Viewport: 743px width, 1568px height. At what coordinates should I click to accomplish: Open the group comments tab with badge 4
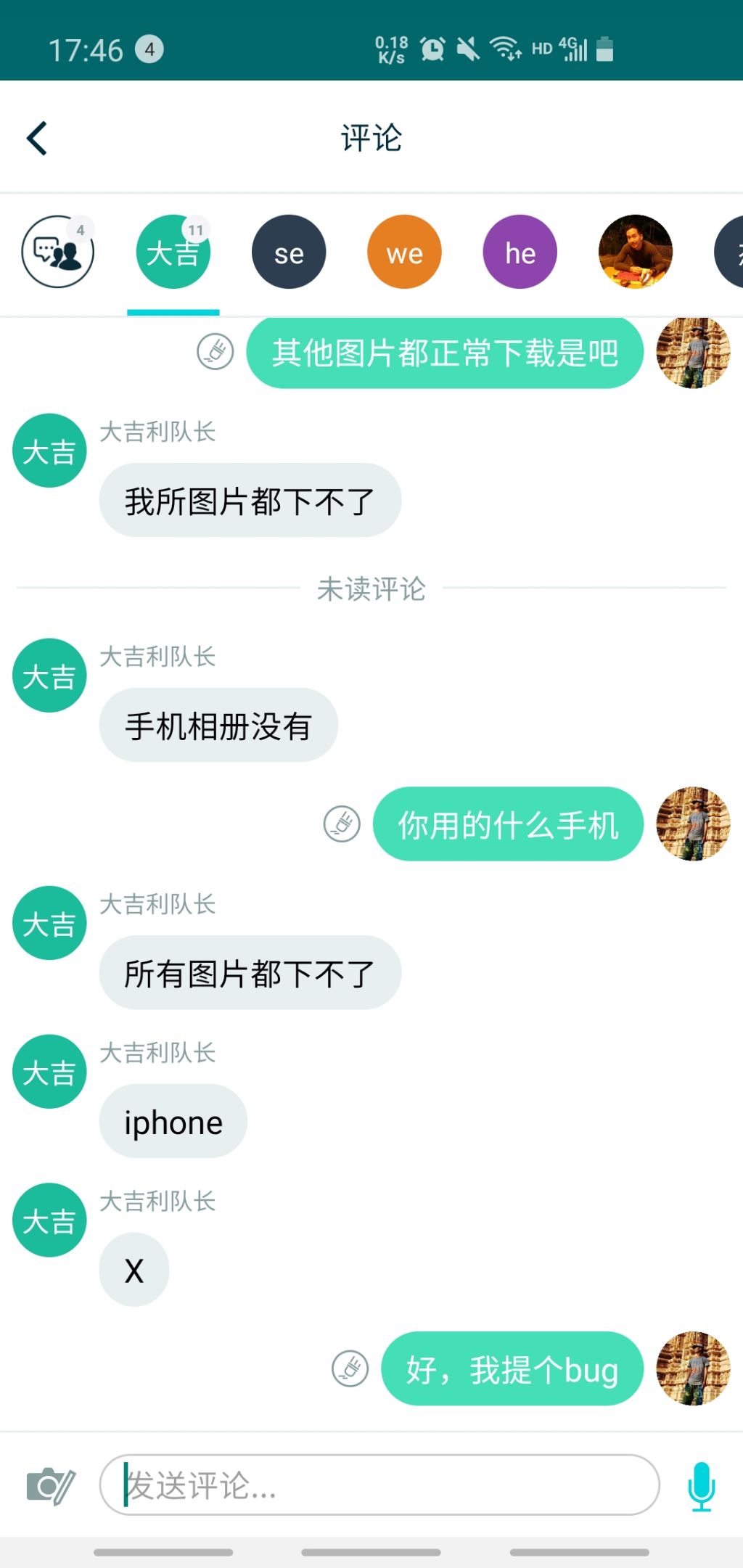(58, 252)
